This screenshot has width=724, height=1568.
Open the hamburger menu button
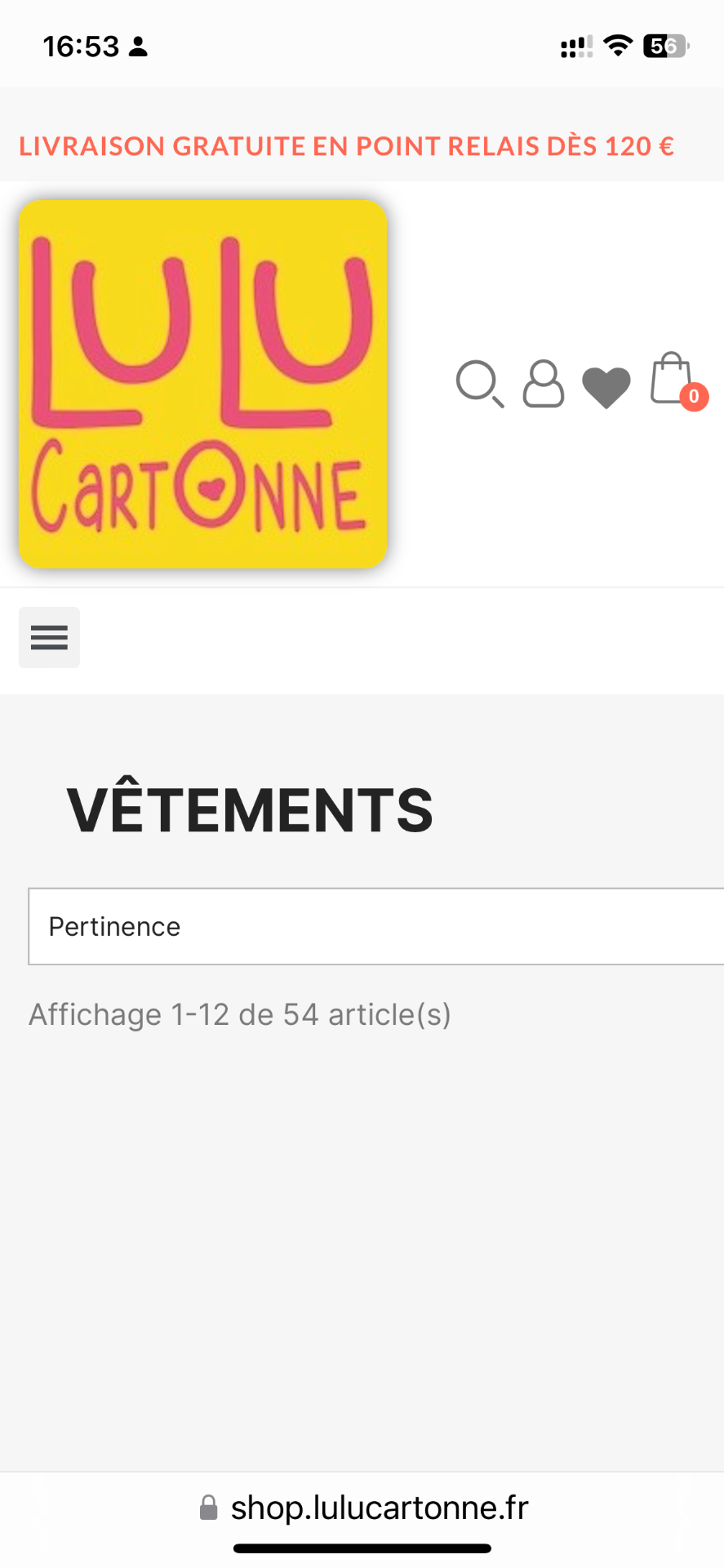[49, 637]
